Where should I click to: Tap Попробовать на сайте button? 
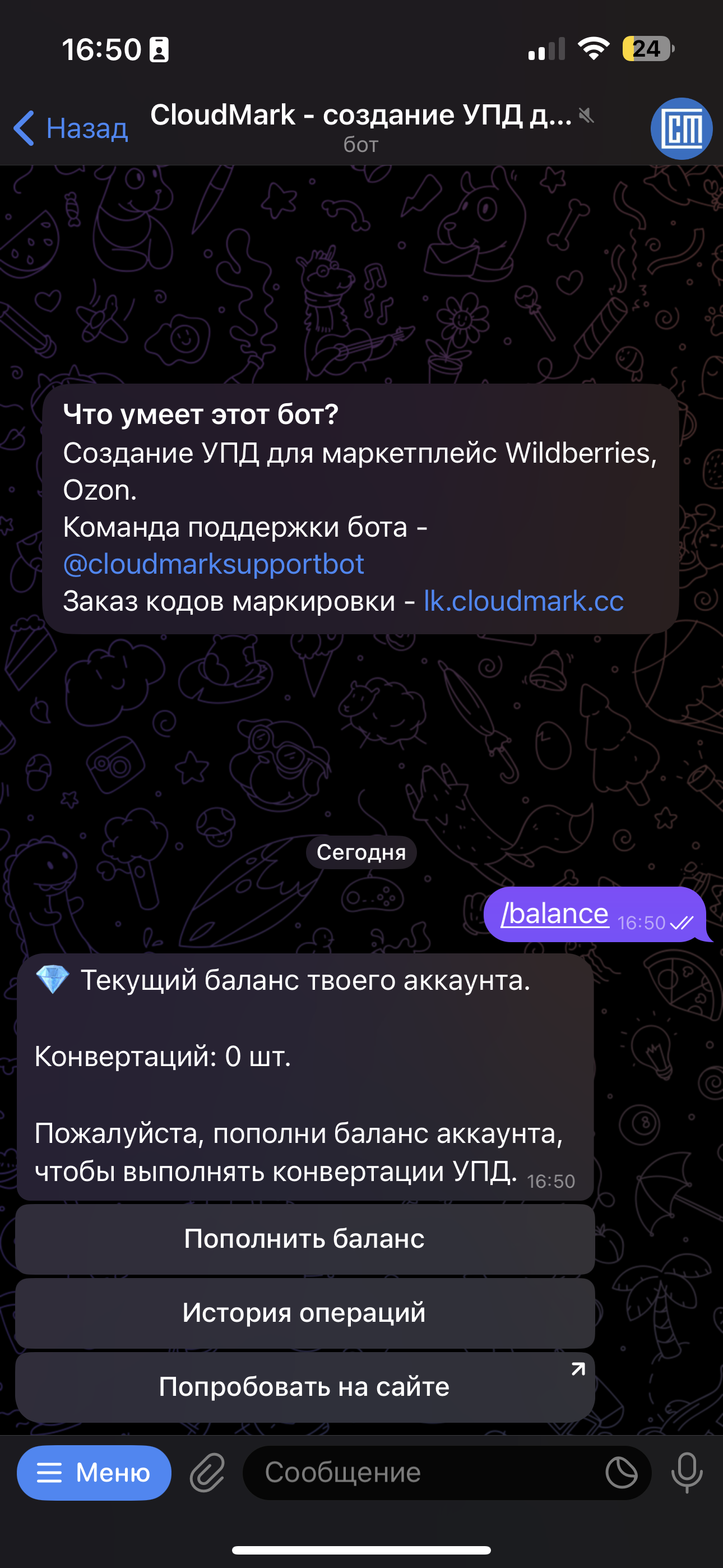[304, 1387]
